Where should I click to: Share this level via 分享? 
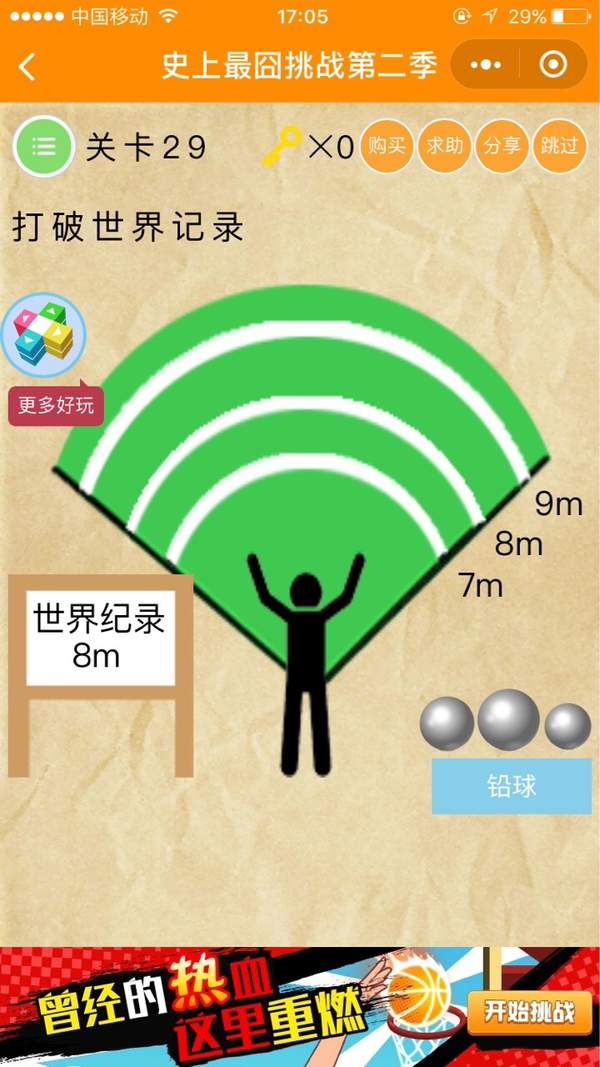tap(502, 146)
